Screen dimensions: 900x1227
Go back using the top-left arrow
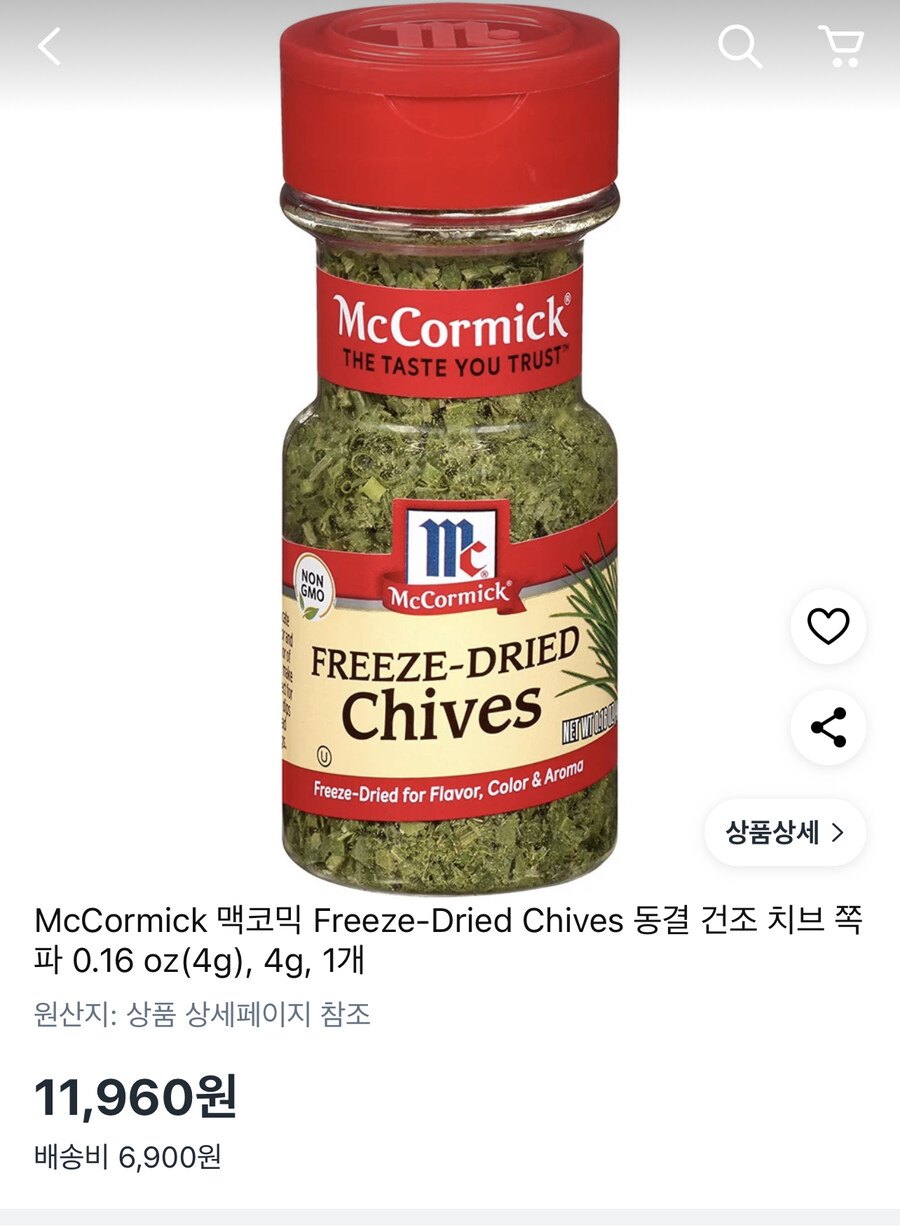(x=49, y=46)
